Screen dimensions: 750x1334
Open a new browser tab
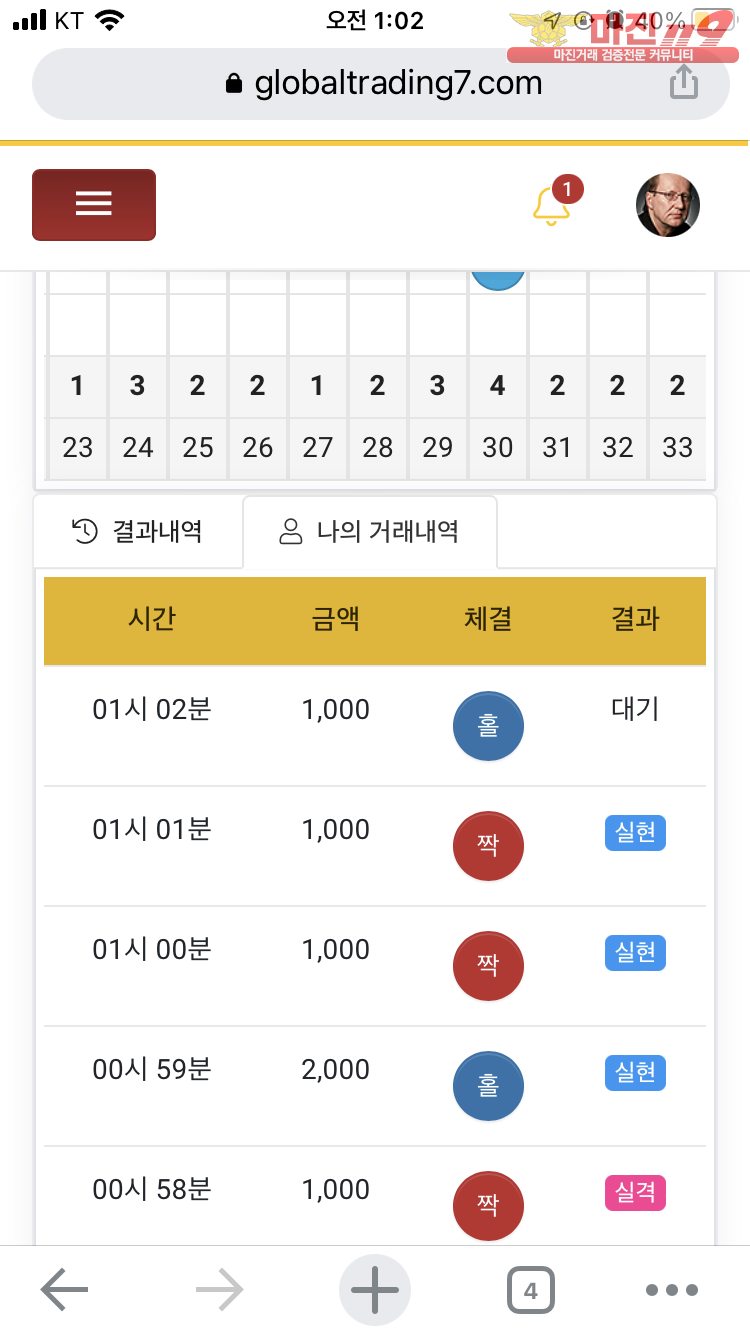tap(375, 1290)
